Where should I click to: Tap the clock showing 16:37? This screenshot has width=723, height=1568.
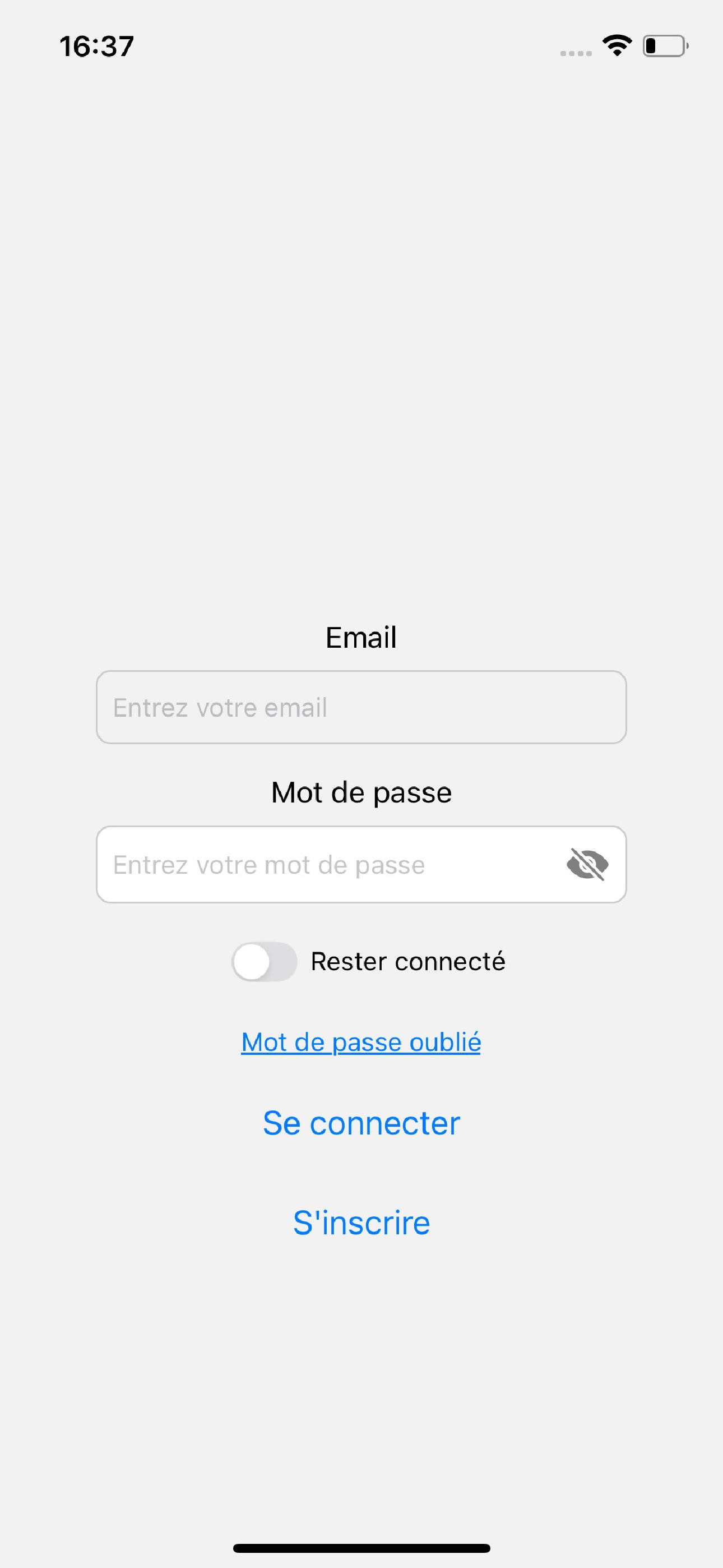(x=98, y=45)
